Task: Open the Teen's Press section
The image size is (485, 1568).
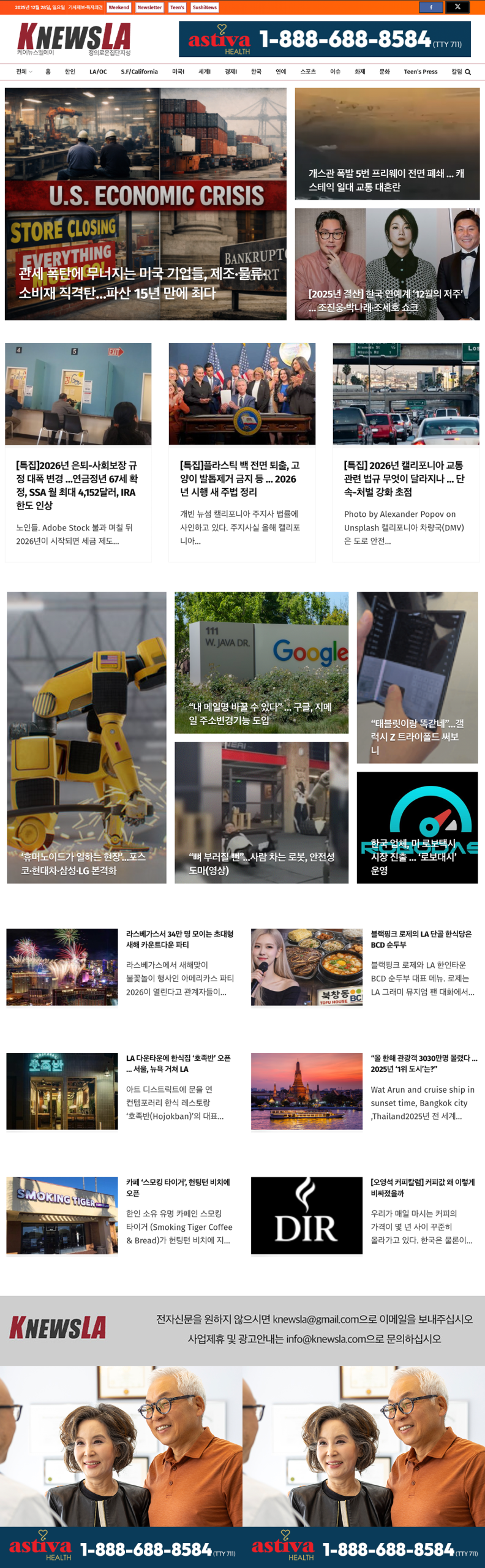Action: tap(420, 72)
